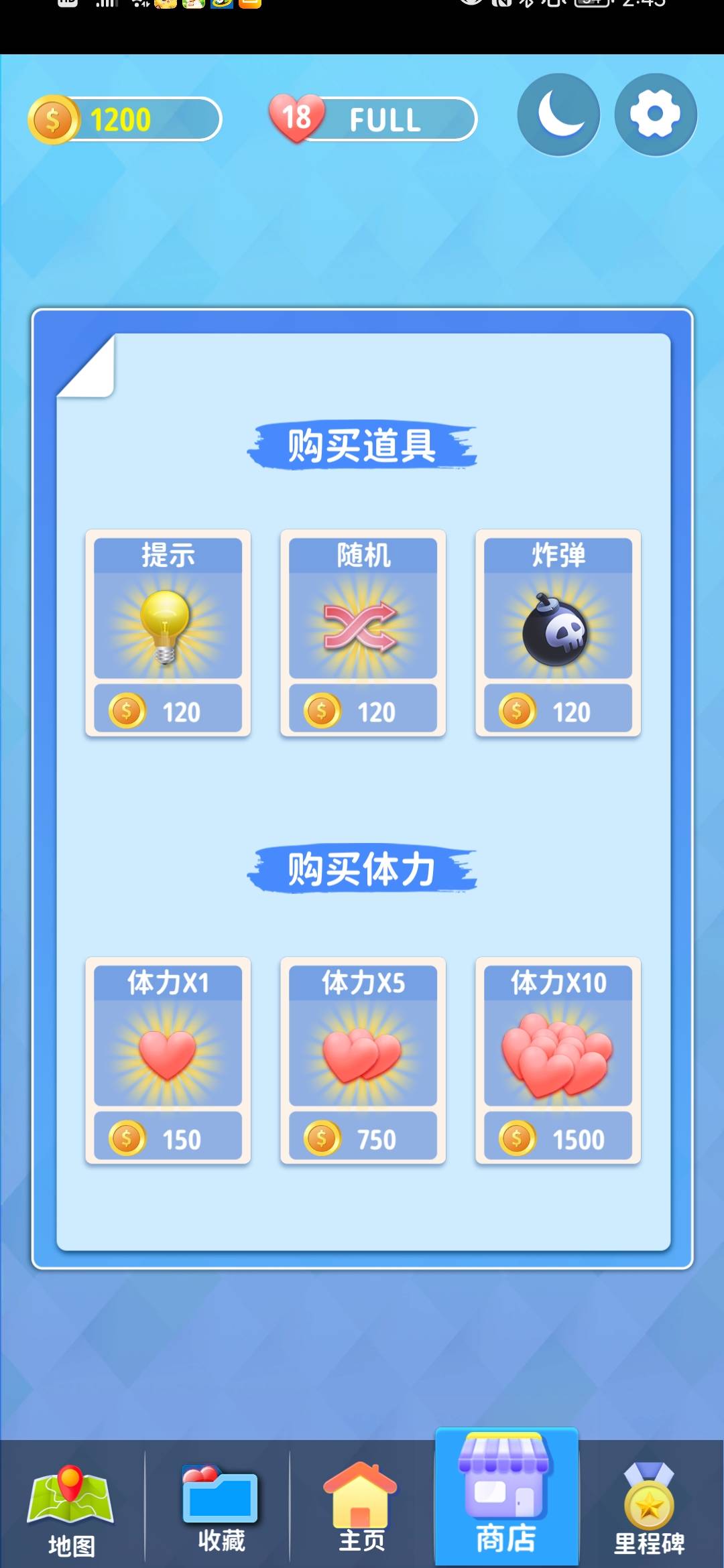Viewport: 724px width, 1568px height.
Task: Go to the 主页 home tab
Action: 361,1508
